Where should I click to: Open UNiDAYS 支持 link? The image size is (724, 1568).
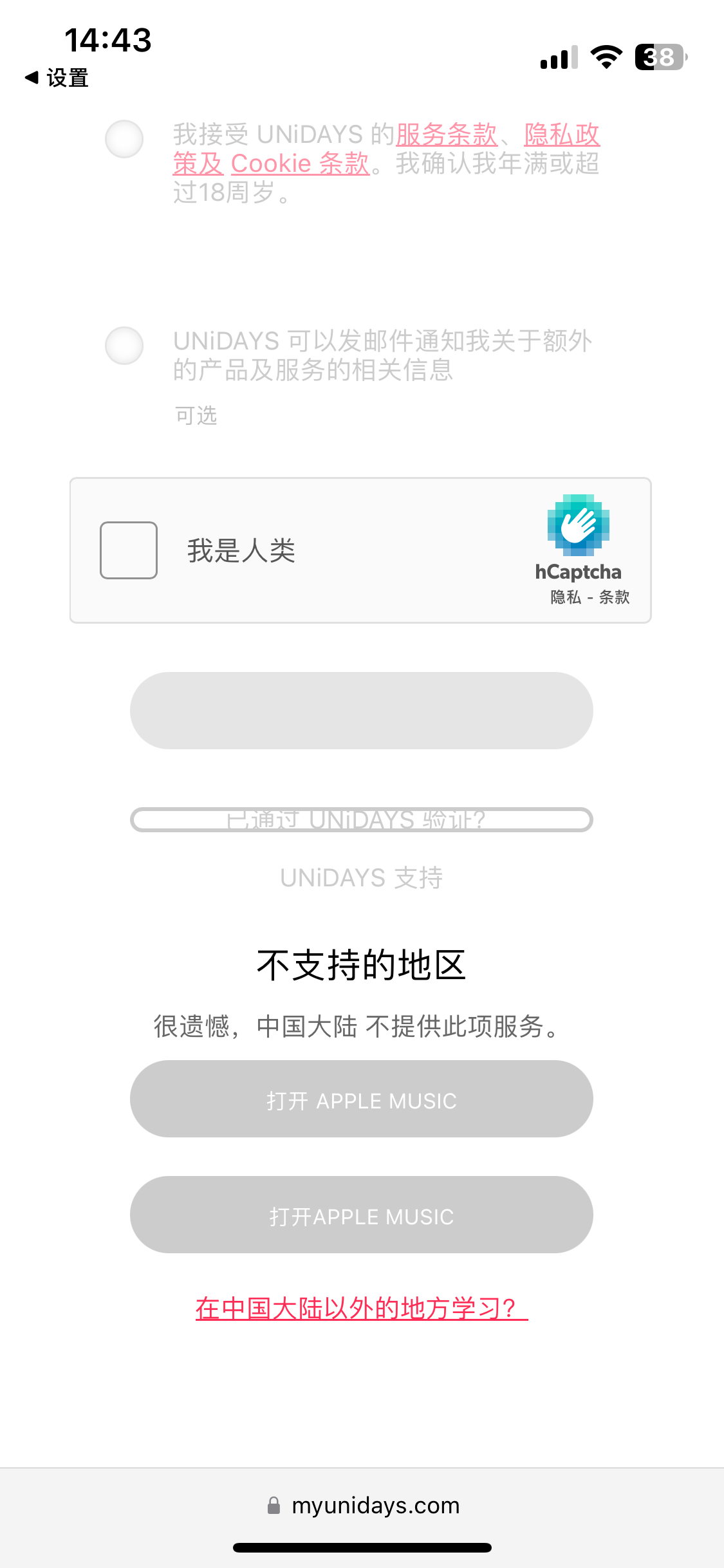coord(361,877)
